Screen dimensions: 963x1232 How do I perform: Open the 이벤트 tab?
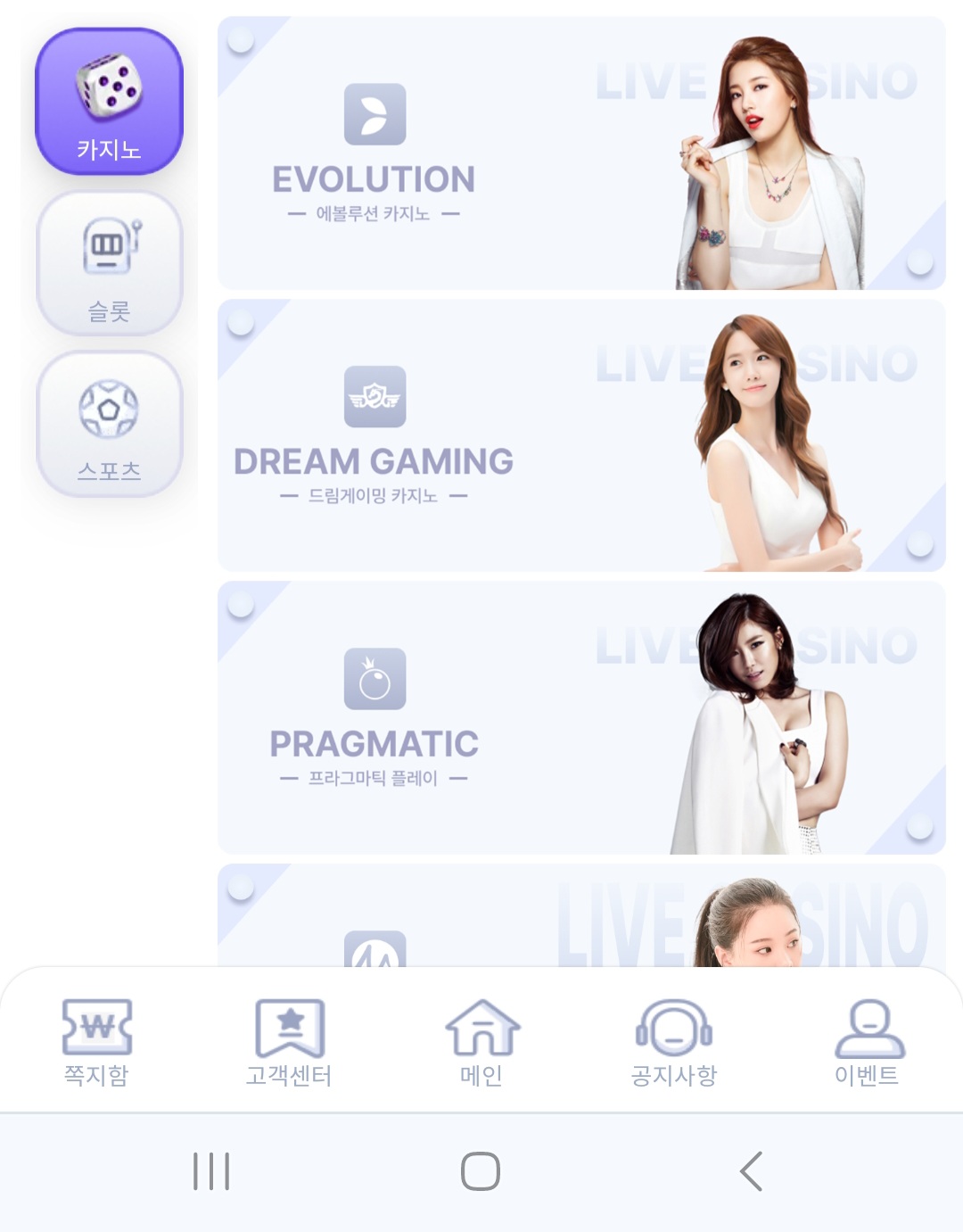(867, 1042)
